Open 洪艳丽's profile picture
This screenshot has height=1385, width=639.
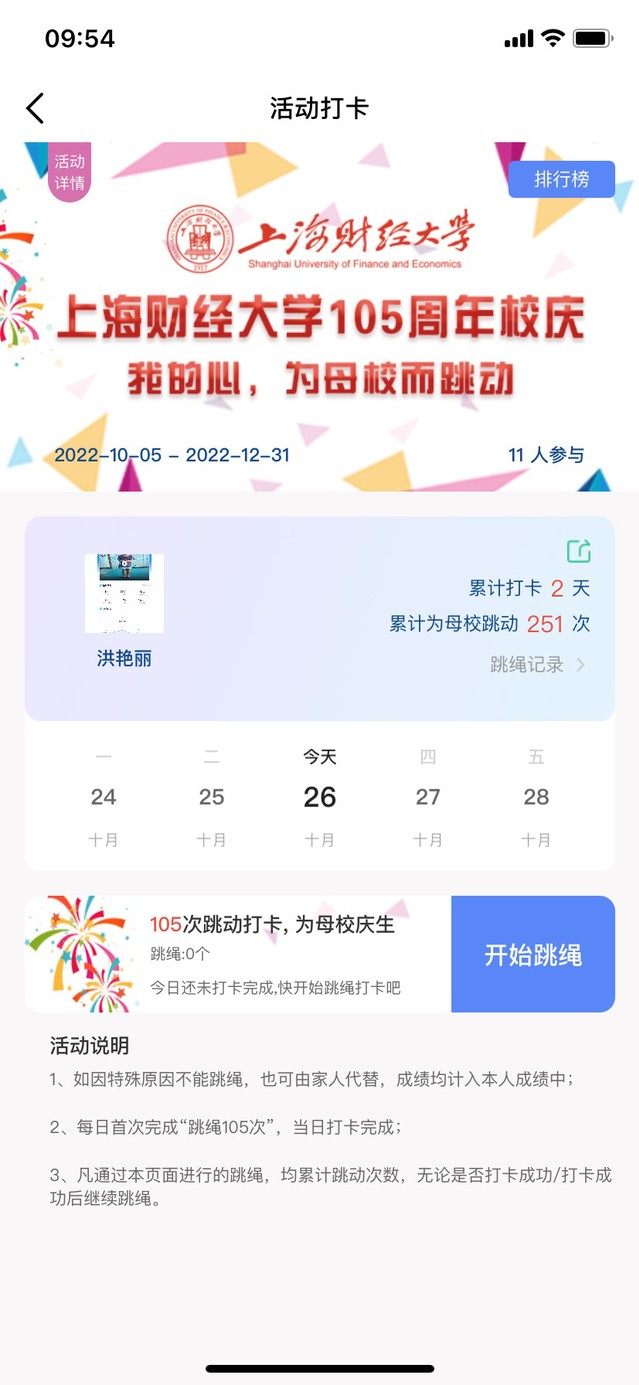coord(124,593)
